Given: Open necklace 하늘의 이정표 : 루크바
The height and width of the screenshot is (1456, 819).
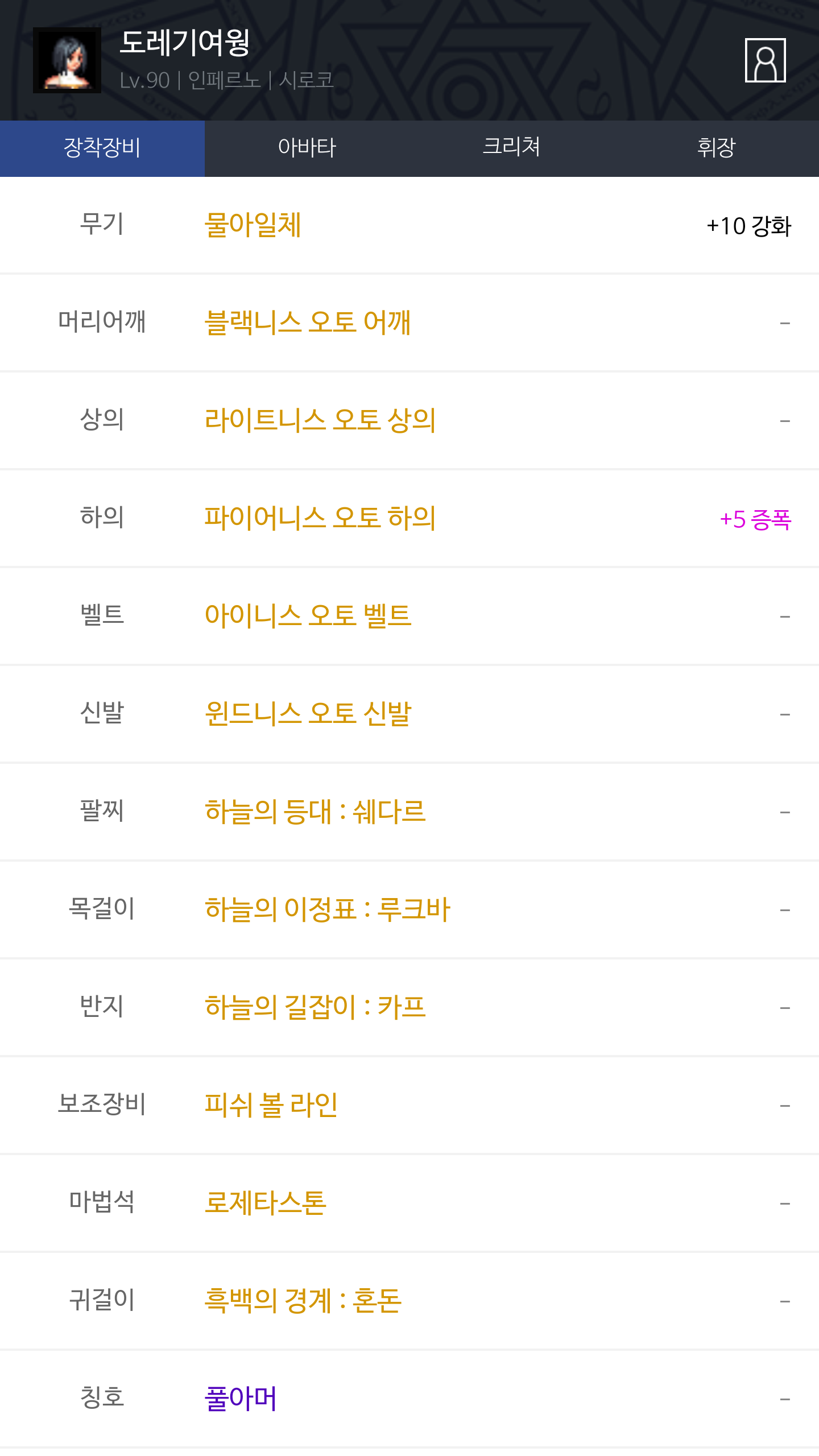Looking at the screenshot, I should coord(328,910).
